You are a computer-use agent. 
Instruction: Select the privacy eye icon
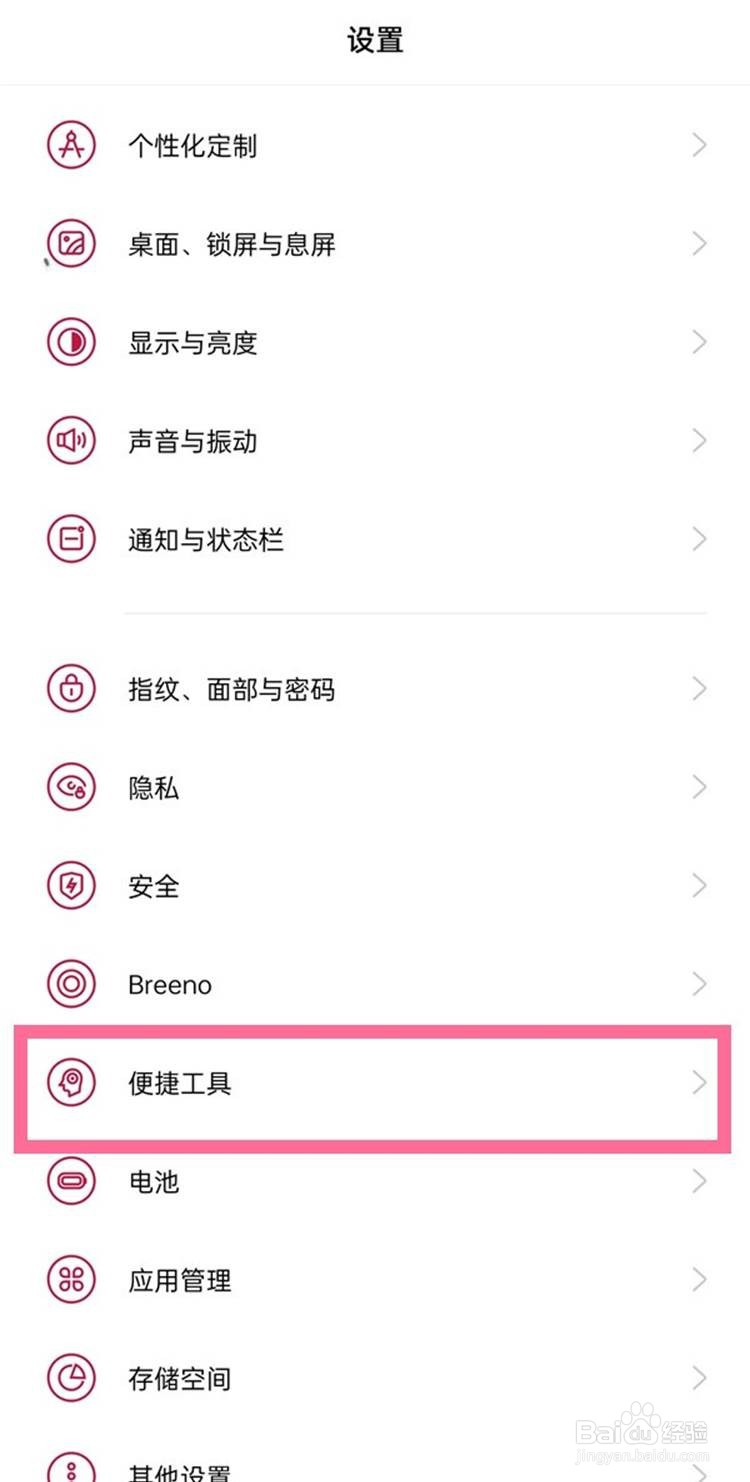(70, 787)
